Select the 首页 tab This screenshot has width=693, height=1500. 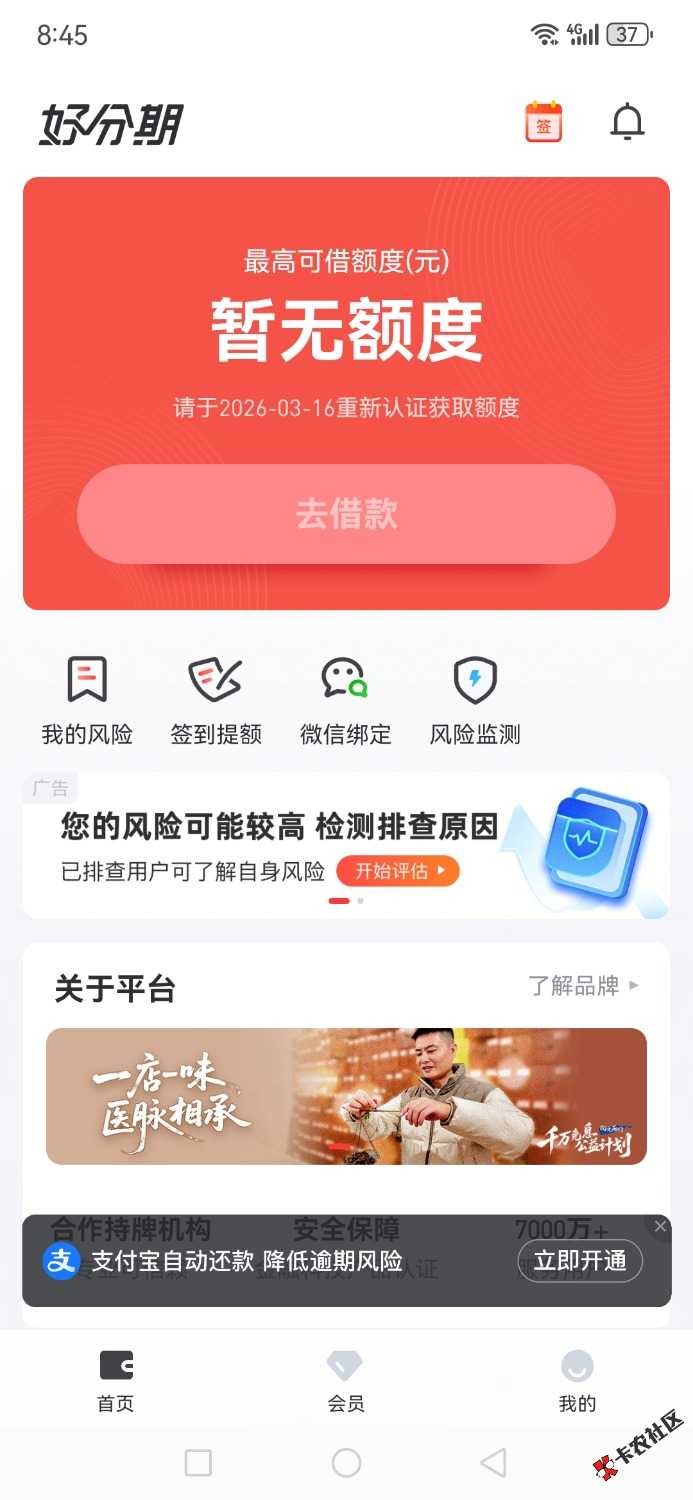pyautogui.click(x=116, y=1380)
